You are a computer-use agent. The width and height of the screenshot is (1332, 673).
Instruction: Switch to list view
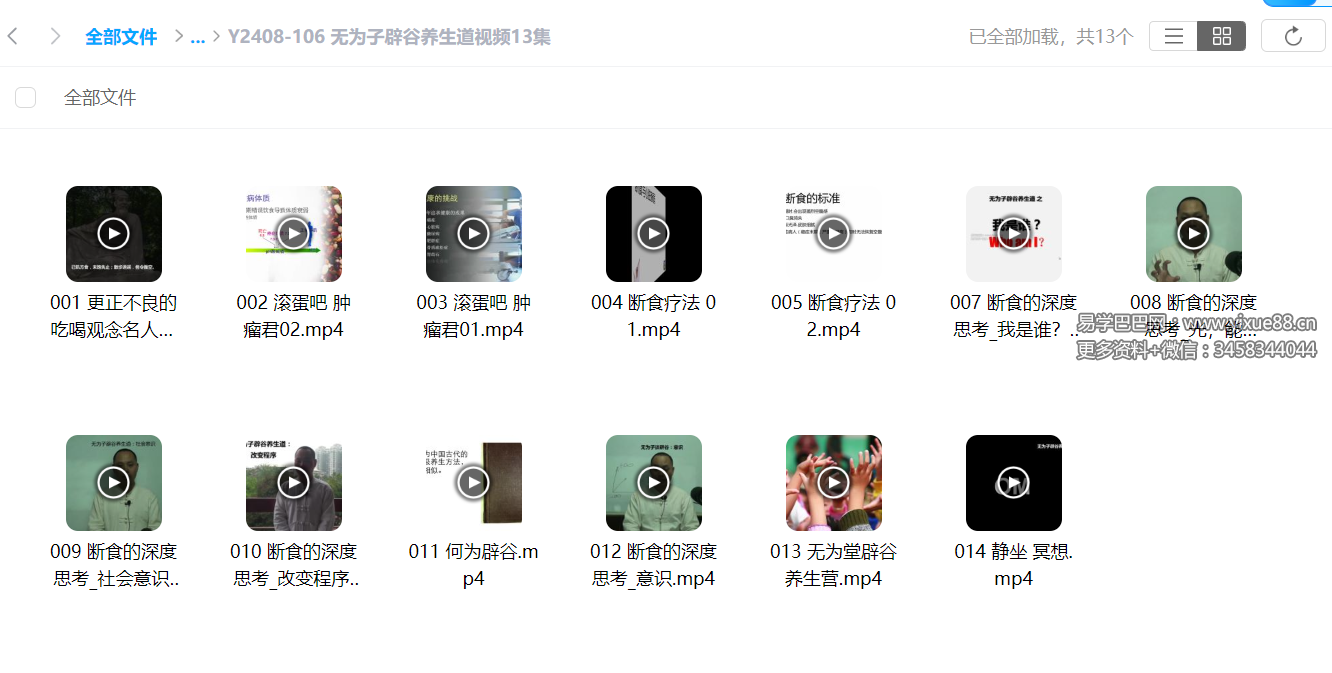[x=1174, y=37]
